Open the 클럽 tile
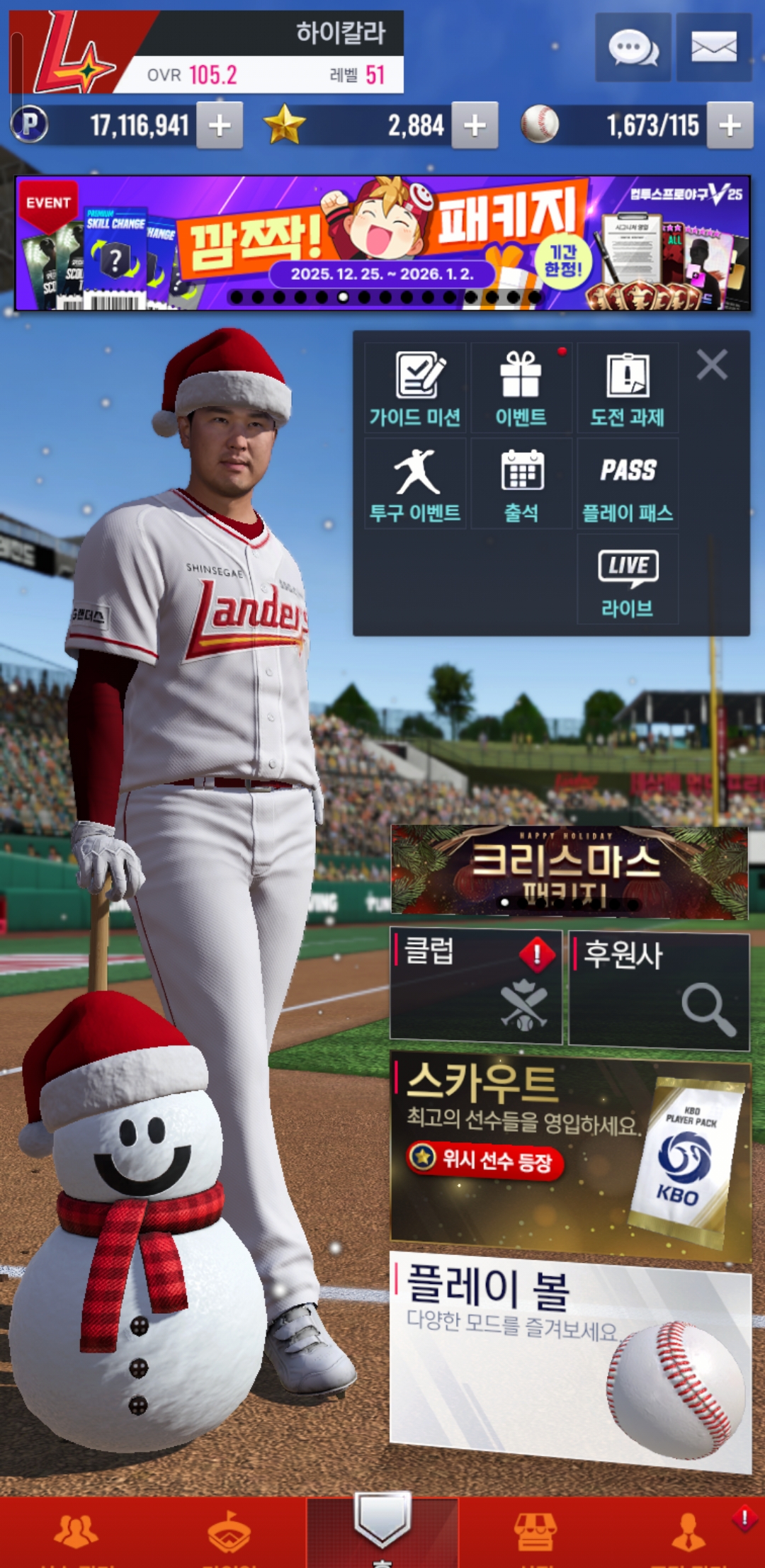Screen dimensions: 765x1568 tap(476, 987)
